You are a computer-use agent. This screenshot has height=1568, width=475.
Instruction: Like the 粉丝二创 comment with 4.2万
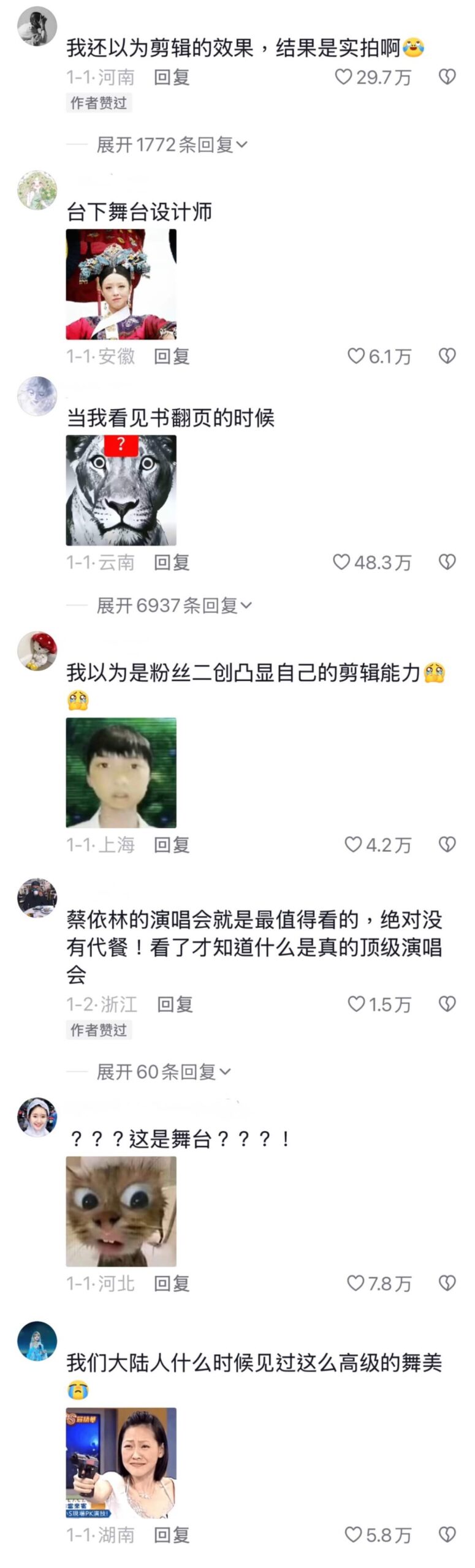coord(353,845)
